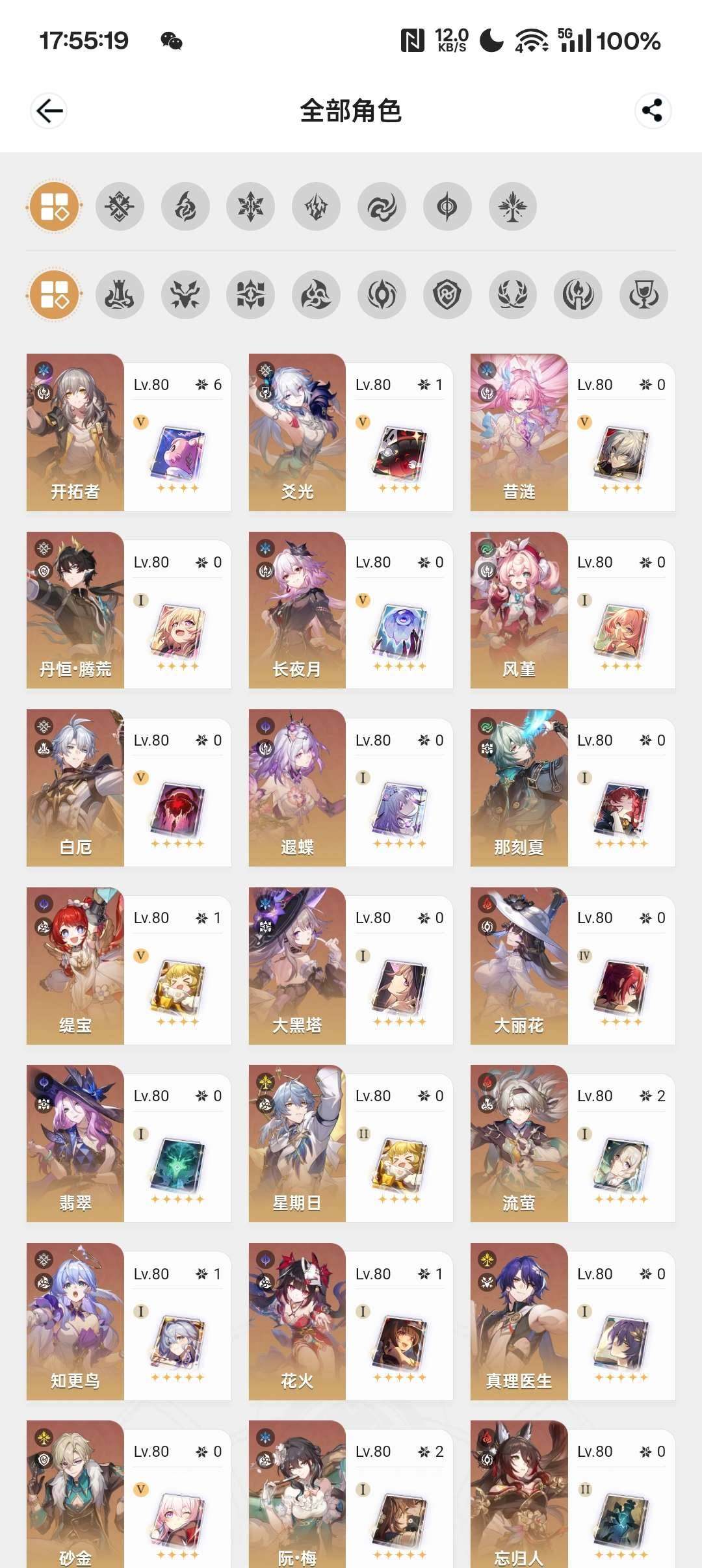Select the 大黑塔 character card
Screen dimensions: 702x1568
point(297,965)
